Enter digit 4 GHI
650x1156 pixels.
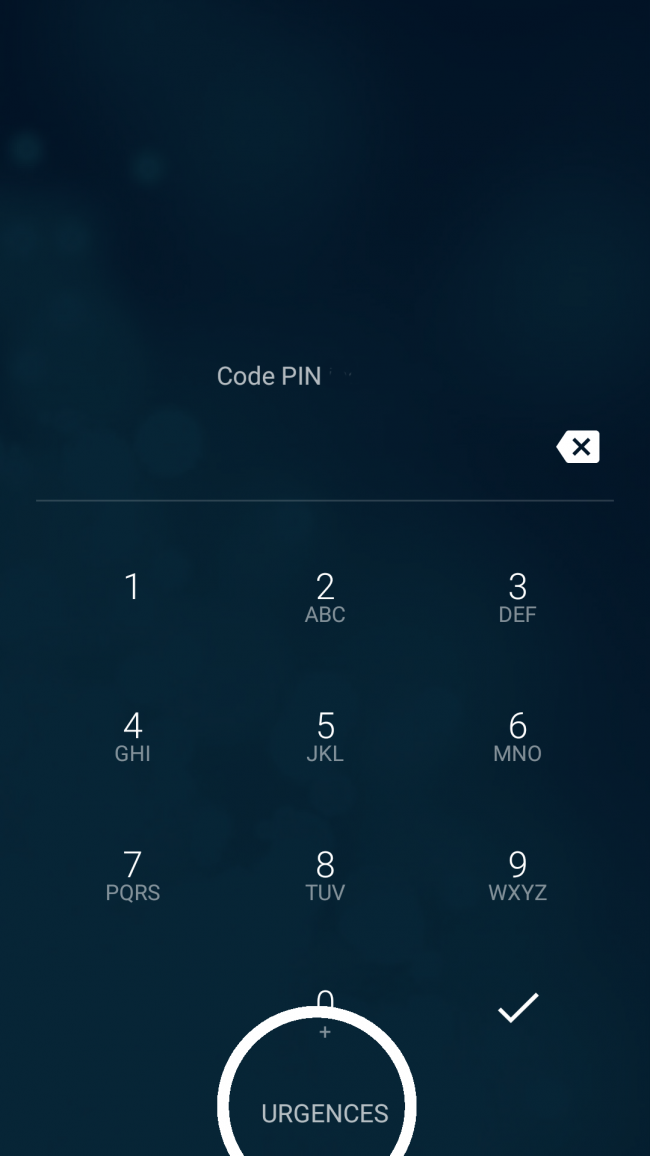pos(132,736)
